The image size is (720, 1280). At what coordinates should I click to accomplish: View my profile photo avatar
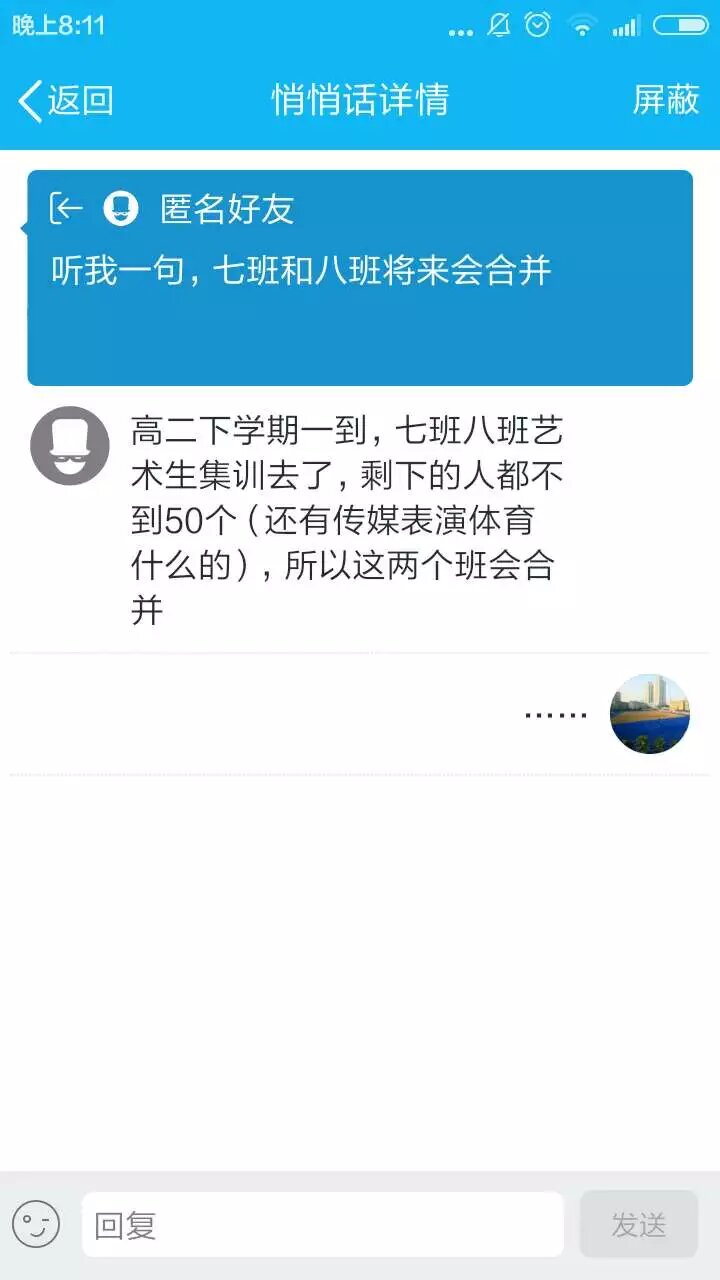[650, 713]
